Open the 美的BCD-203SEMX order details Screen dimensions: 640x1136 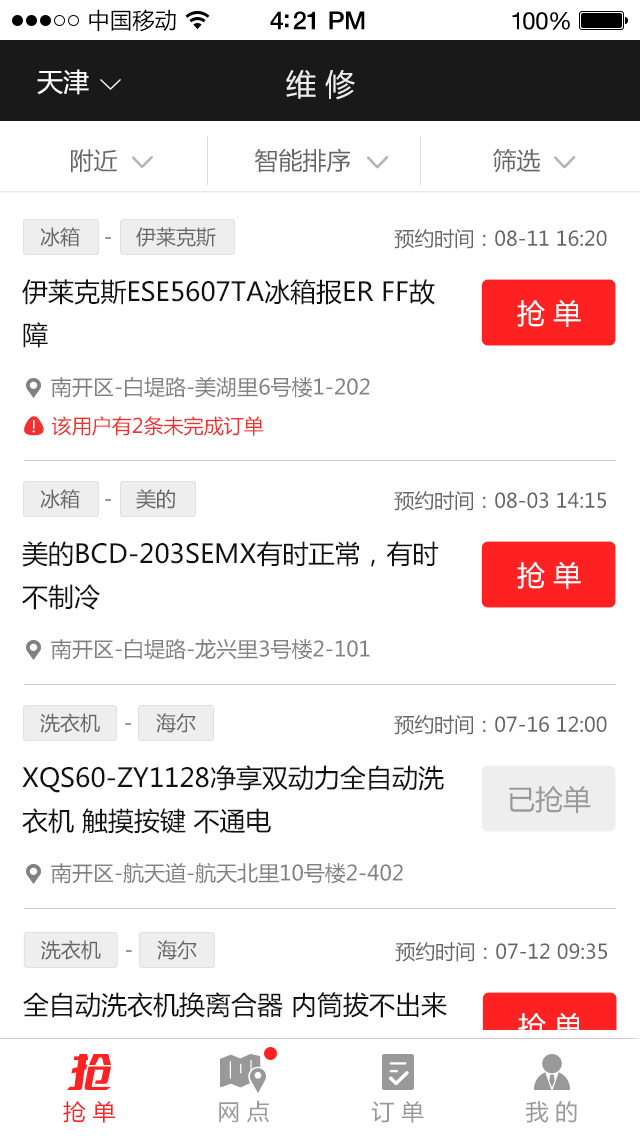pyautogui.click(x=230, y=575)
